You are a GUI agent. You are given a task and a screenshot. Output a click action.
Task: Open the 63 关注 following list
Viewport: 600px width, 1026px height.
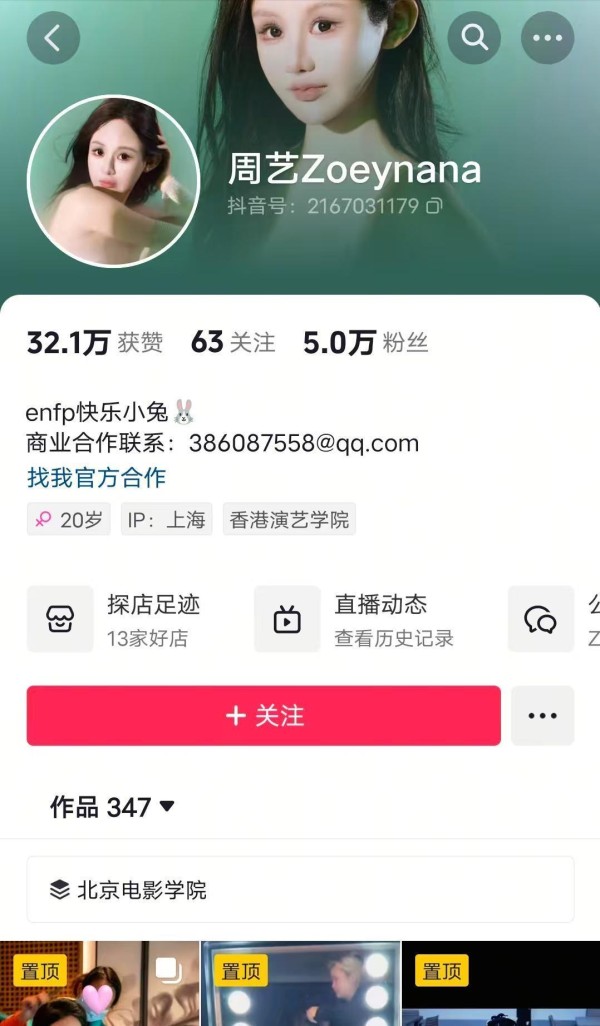[233, 343]
